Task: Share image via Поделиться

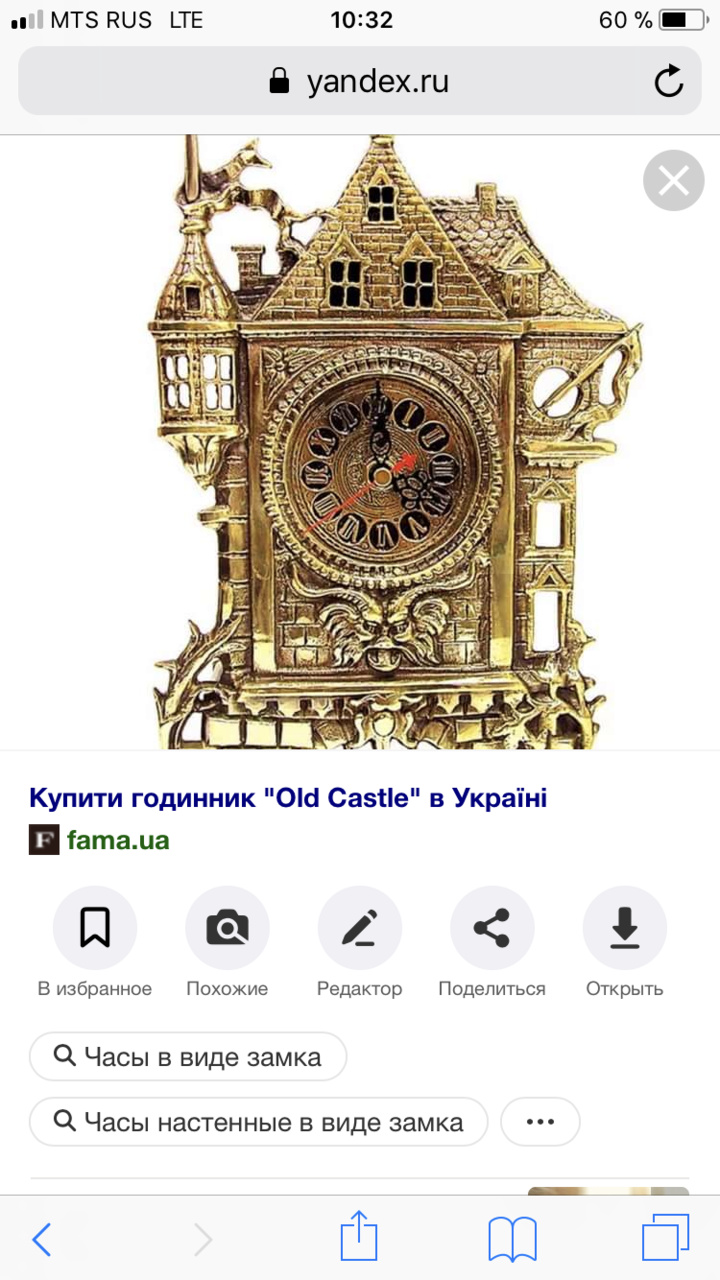Action: click(491, 929)
